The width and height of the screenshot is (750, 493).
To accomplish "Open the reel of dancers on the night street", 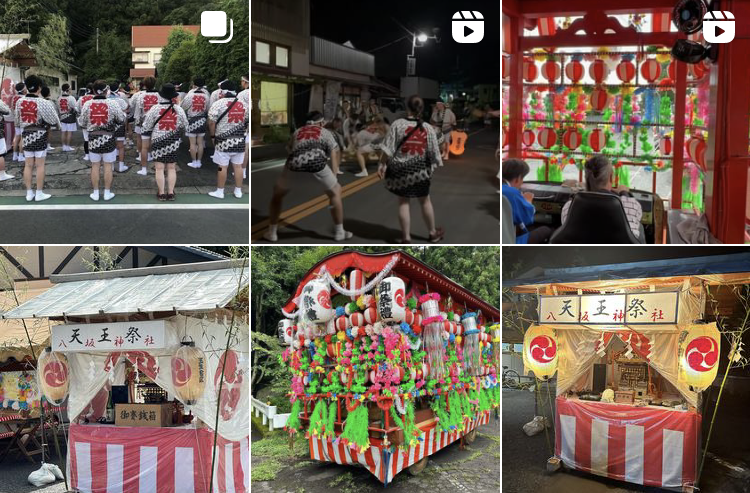I will (375, 121).
